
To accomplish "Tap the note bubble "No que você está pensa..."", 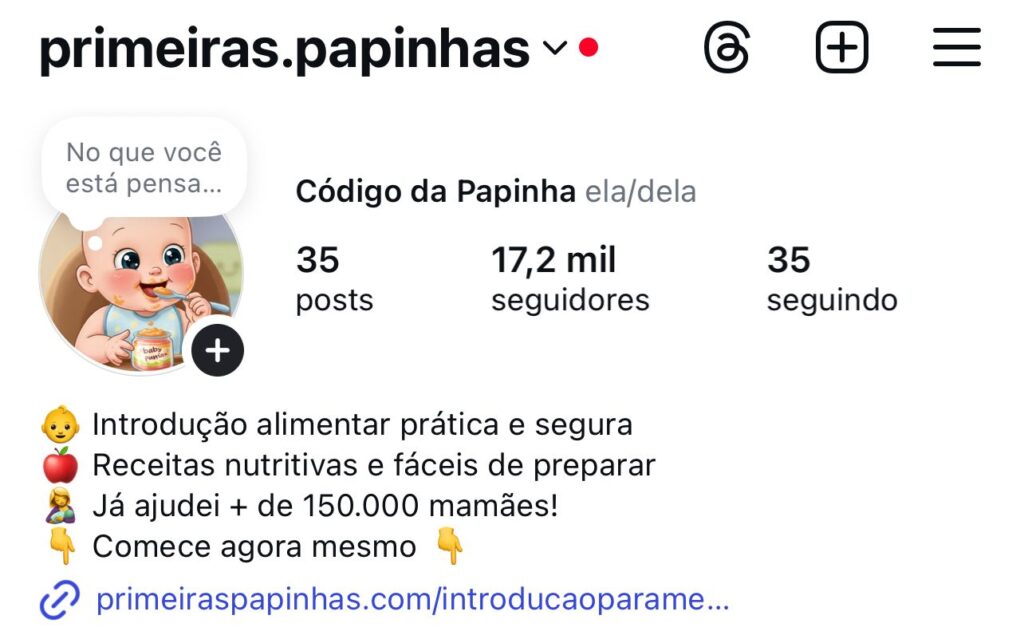I will (144, 167).
